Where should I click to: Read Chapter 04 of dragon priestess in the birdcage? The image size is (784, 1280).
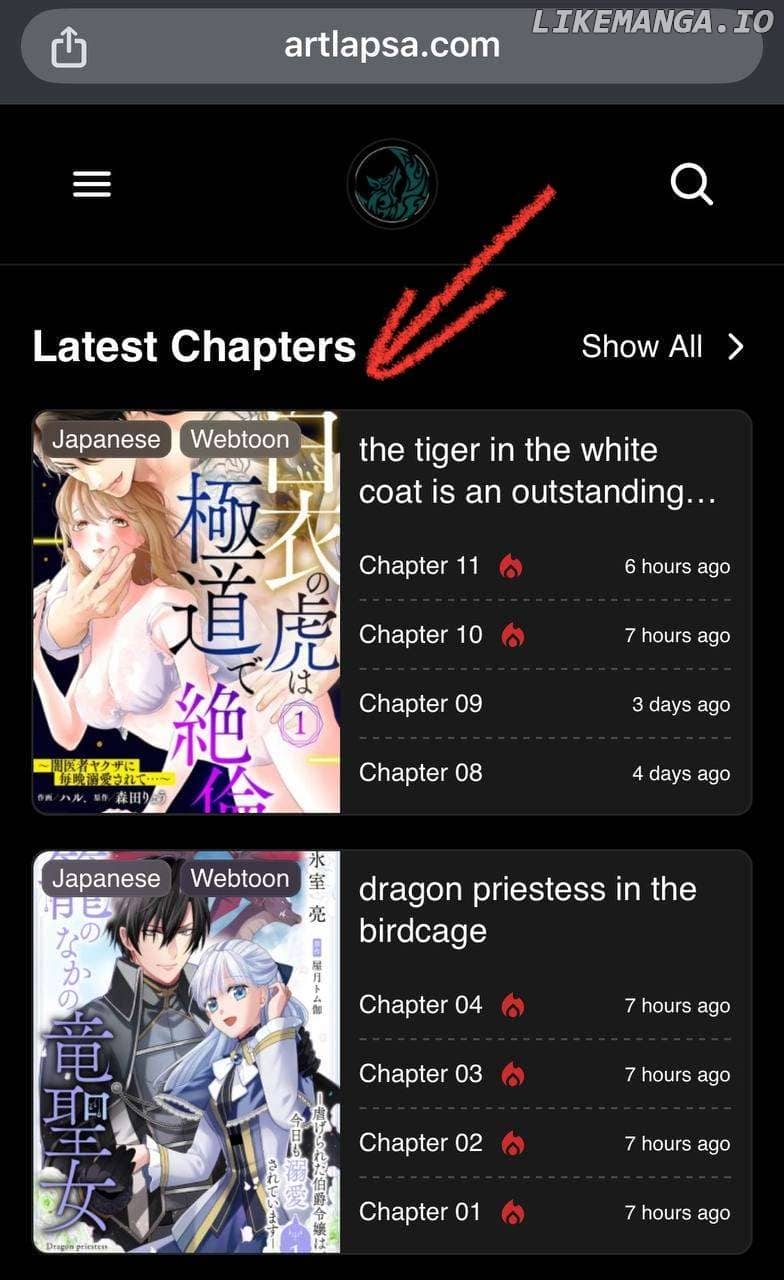pos(421,1005)
